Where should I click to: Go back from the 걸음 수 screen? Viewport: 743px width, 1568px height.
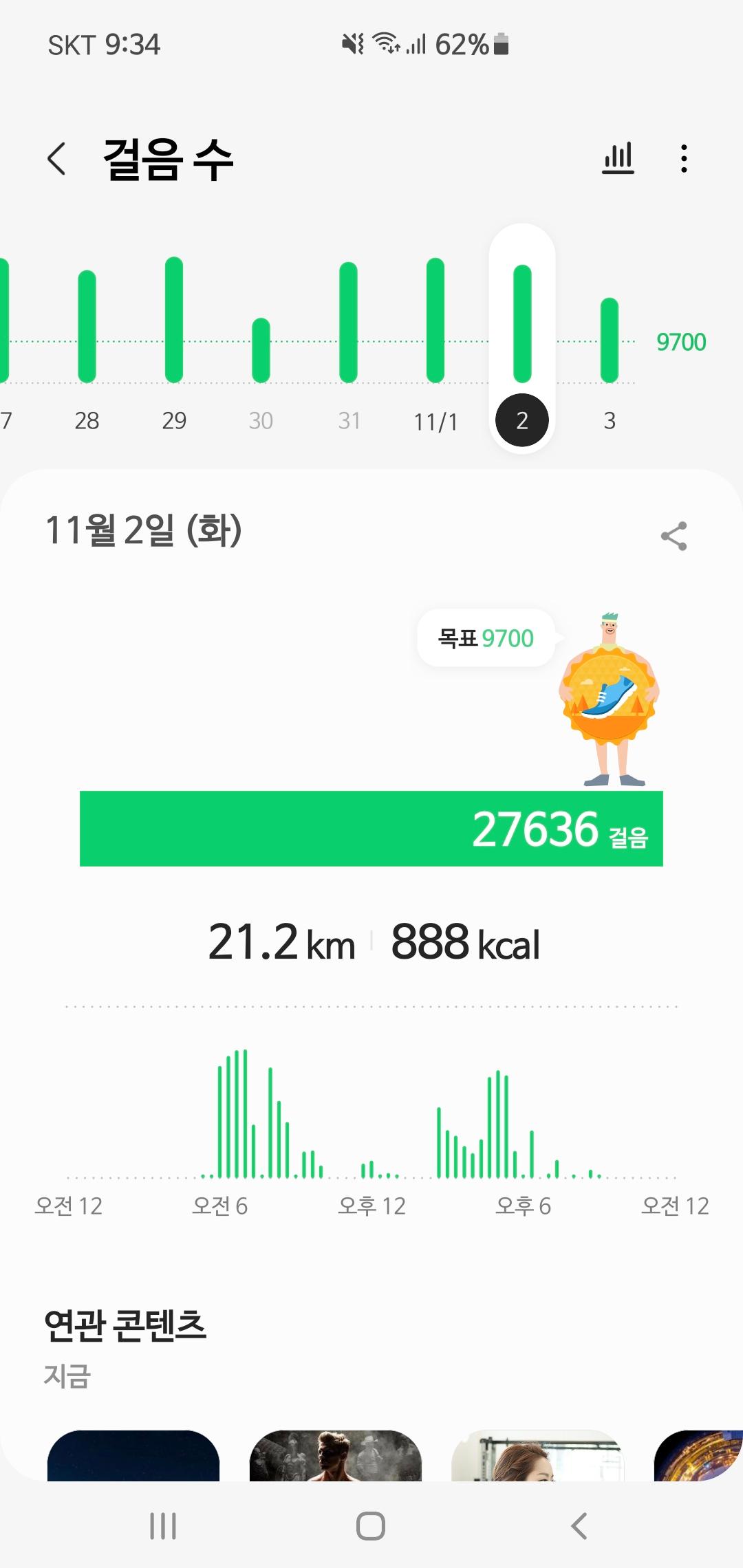click(57, 159)
